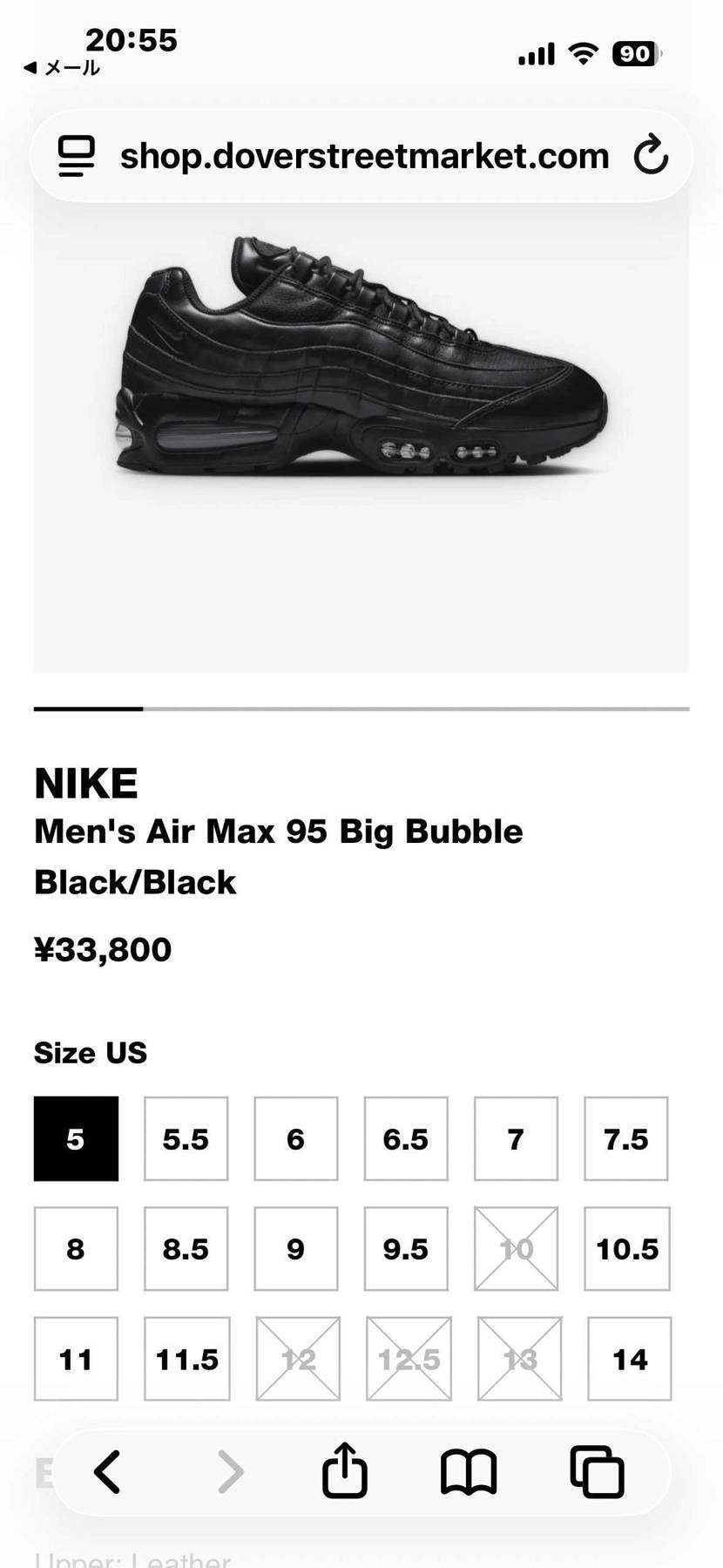Pick size US 14
Image resolution: width=723 pixels, height=1568 pixels.
(x=630, y=1359)
